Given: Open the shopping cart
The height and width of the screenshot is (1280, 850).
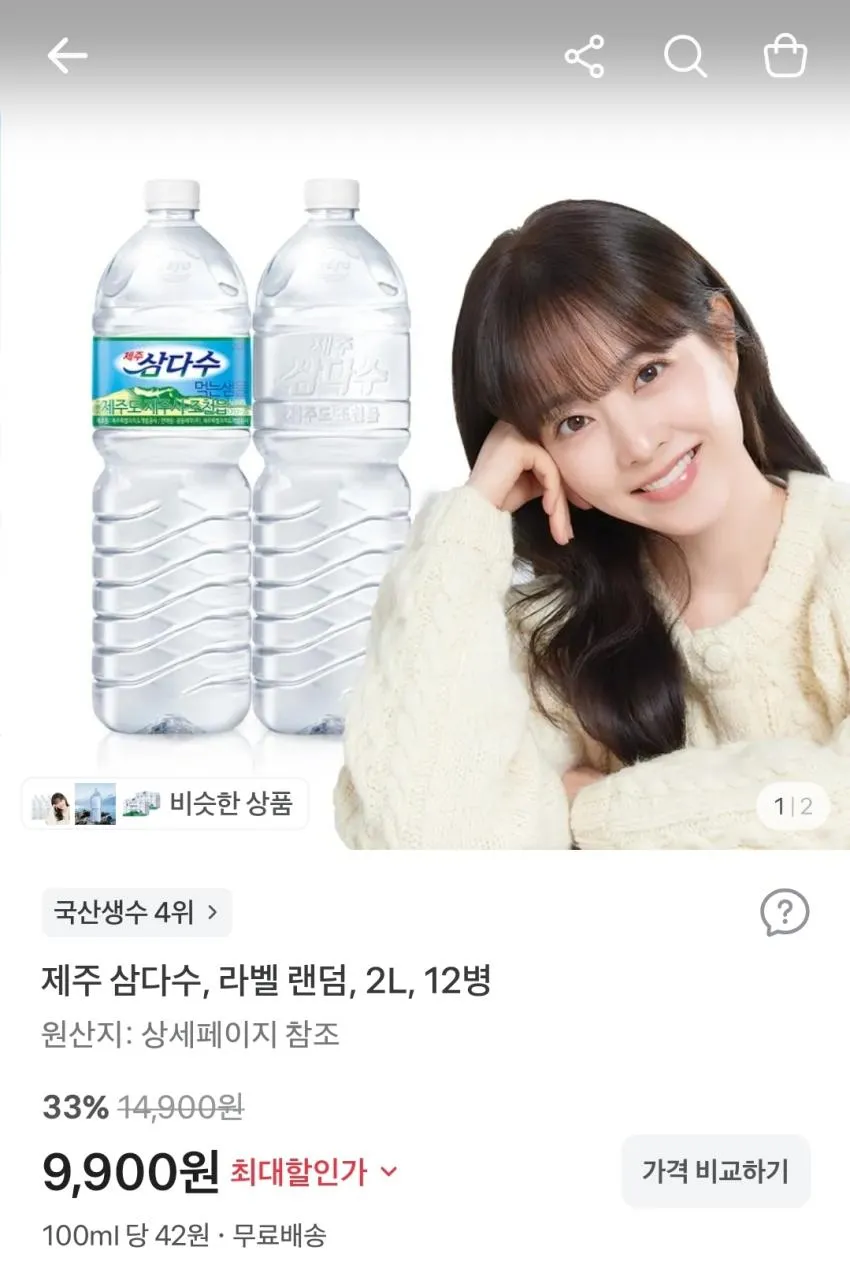Looking at the screenshot, I should 785,56.
